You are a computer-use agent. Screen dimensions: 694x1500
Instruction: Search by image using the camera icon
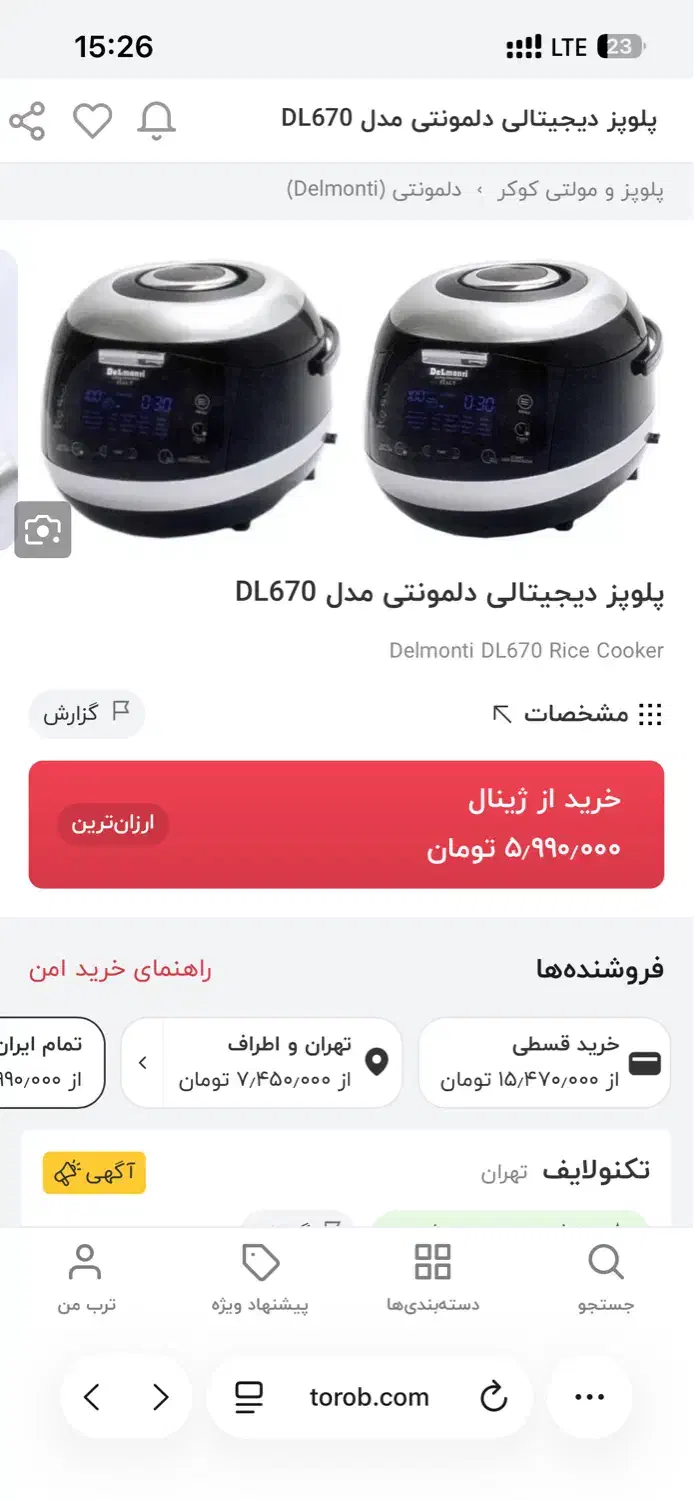point(43,530)
